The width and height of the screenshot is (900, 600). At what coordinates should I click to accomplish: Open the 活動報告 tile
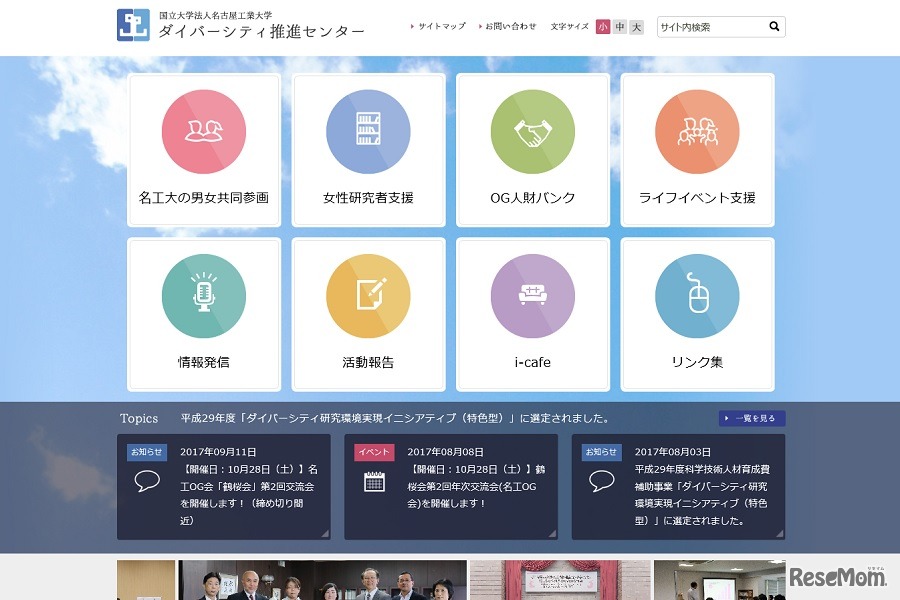(x=368, y=314)
